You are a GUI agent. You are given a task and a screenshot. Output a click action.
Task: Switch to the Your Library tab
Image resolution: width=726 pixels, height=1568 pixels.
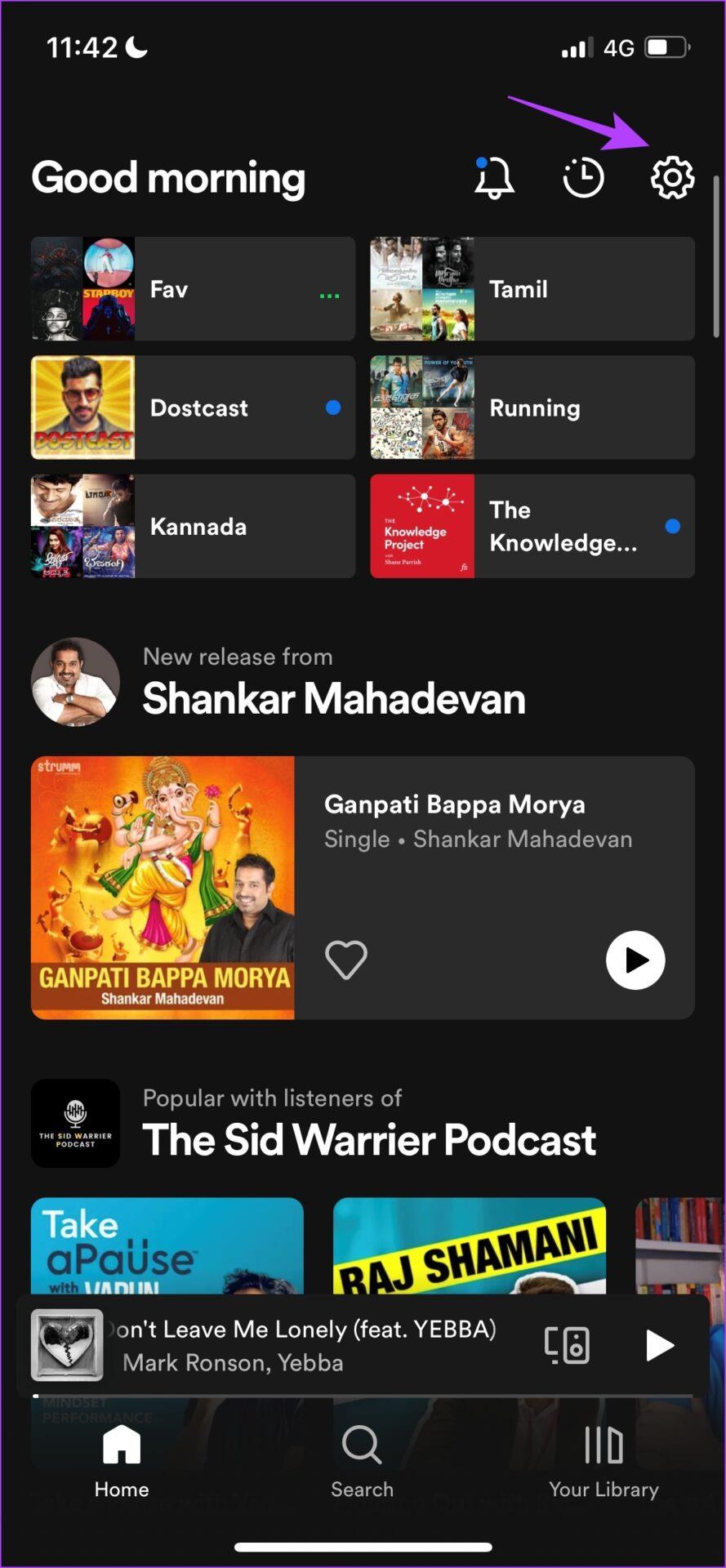[604, 1463]
